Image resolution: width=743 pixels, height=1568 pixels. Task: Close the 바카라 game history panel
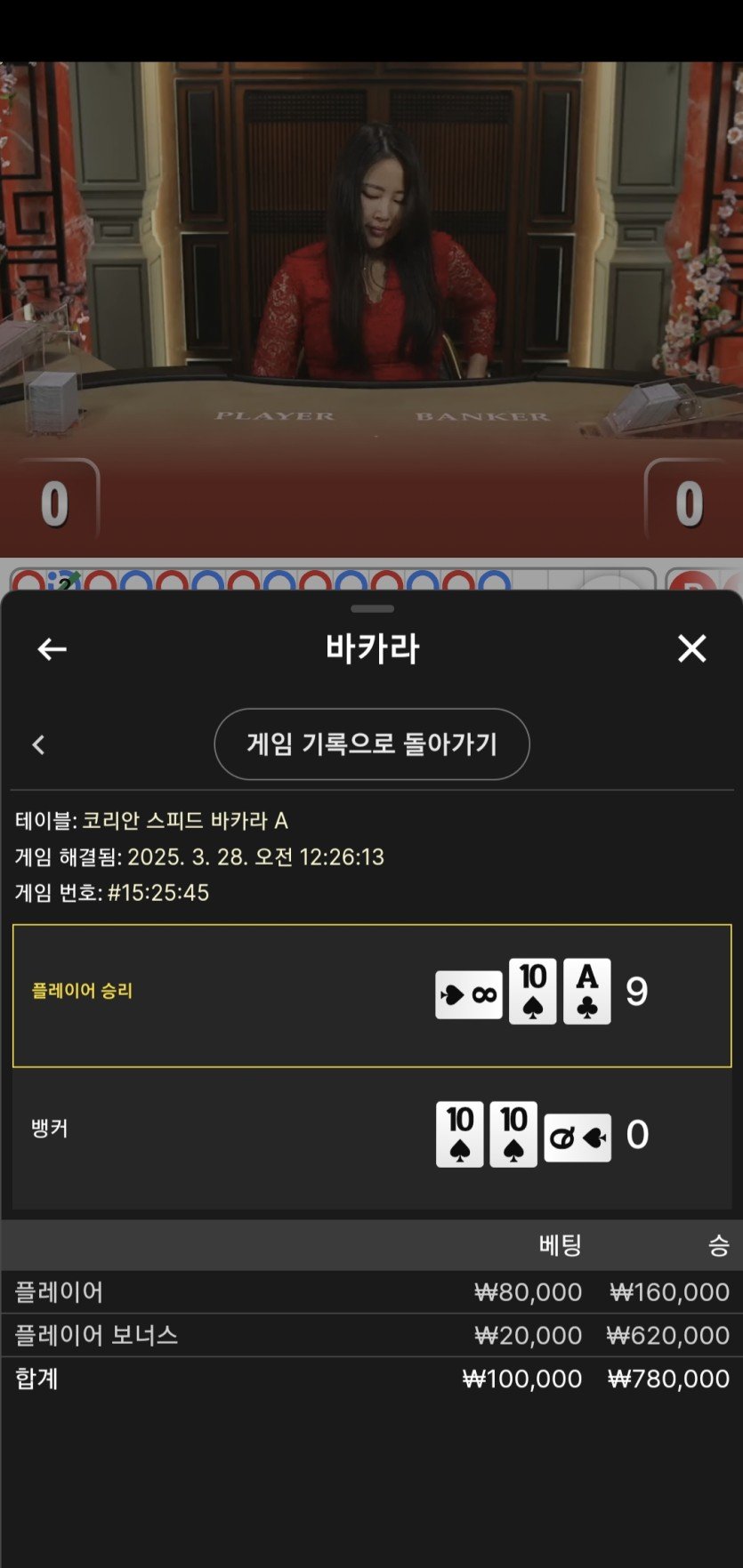(x=691, y=648)
